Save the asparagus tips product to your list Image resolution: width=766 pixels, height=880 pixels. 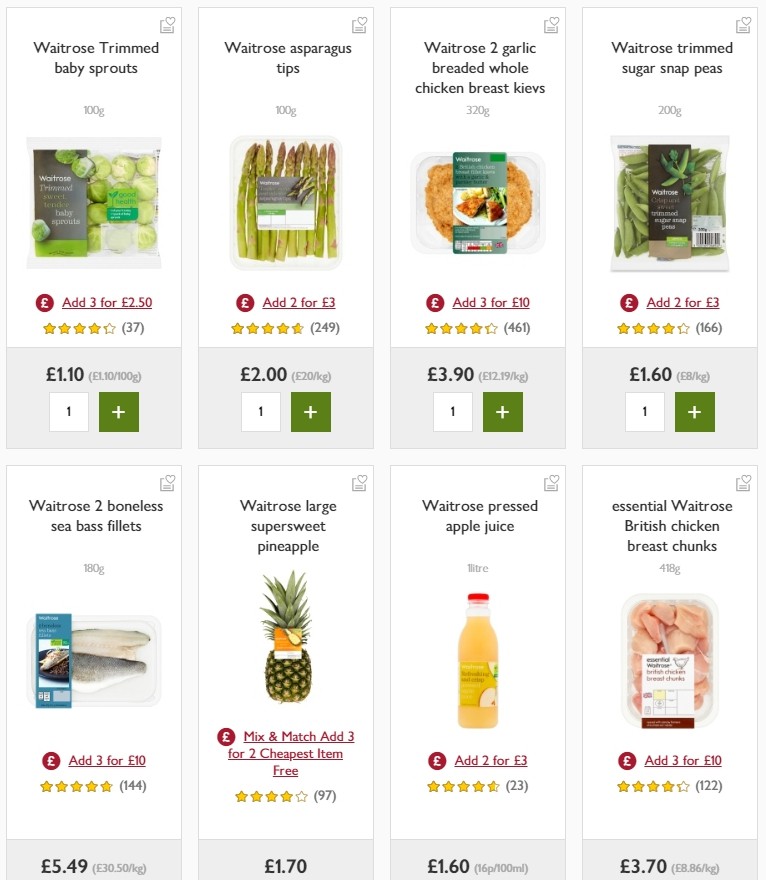coord(359,24)
